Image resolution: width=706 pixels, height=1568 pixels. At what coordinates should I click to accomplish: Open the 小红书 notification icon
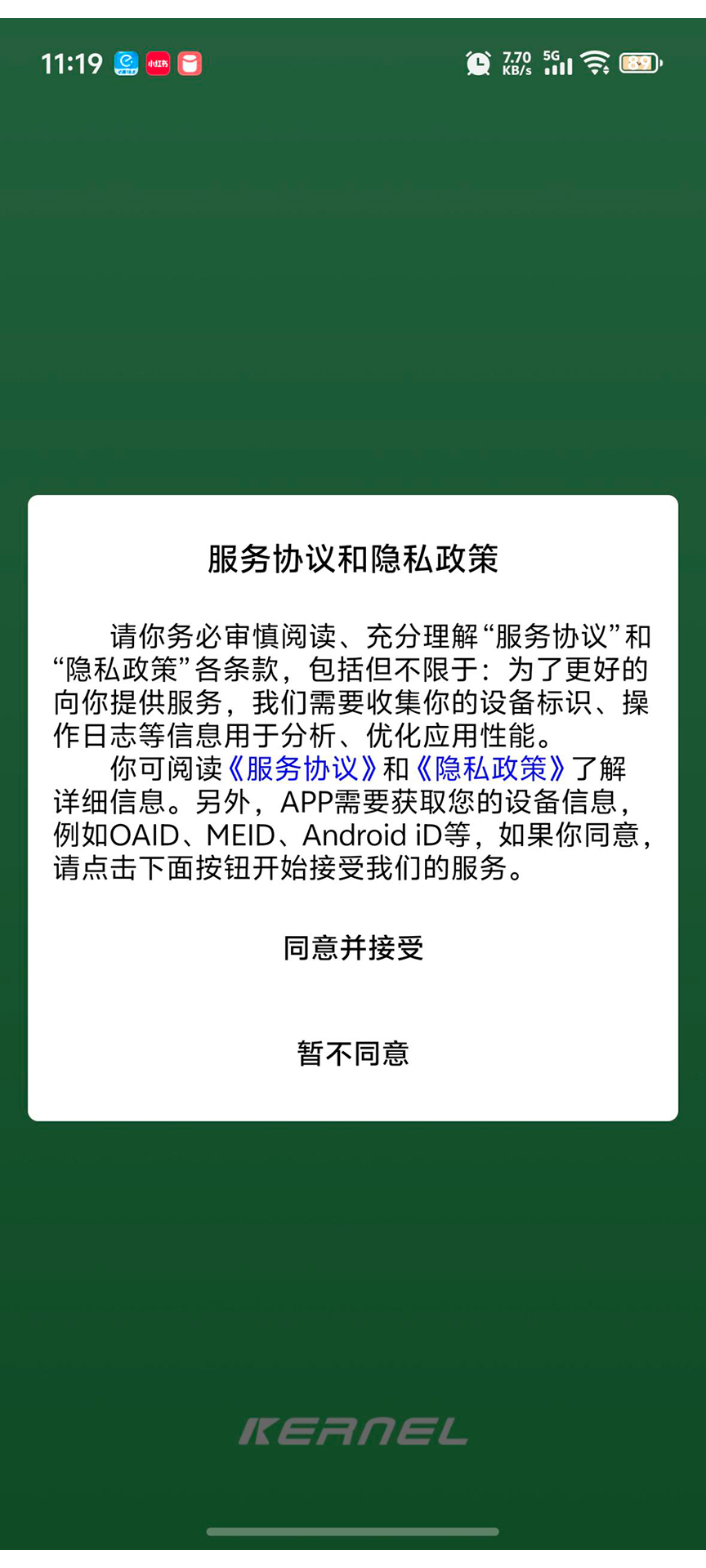(x=157, y=63)
